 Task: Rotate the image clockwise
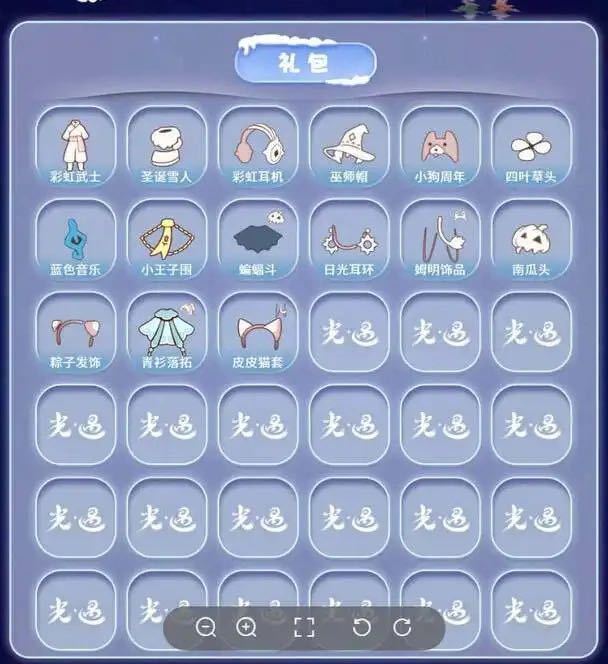tap(402, 628)
